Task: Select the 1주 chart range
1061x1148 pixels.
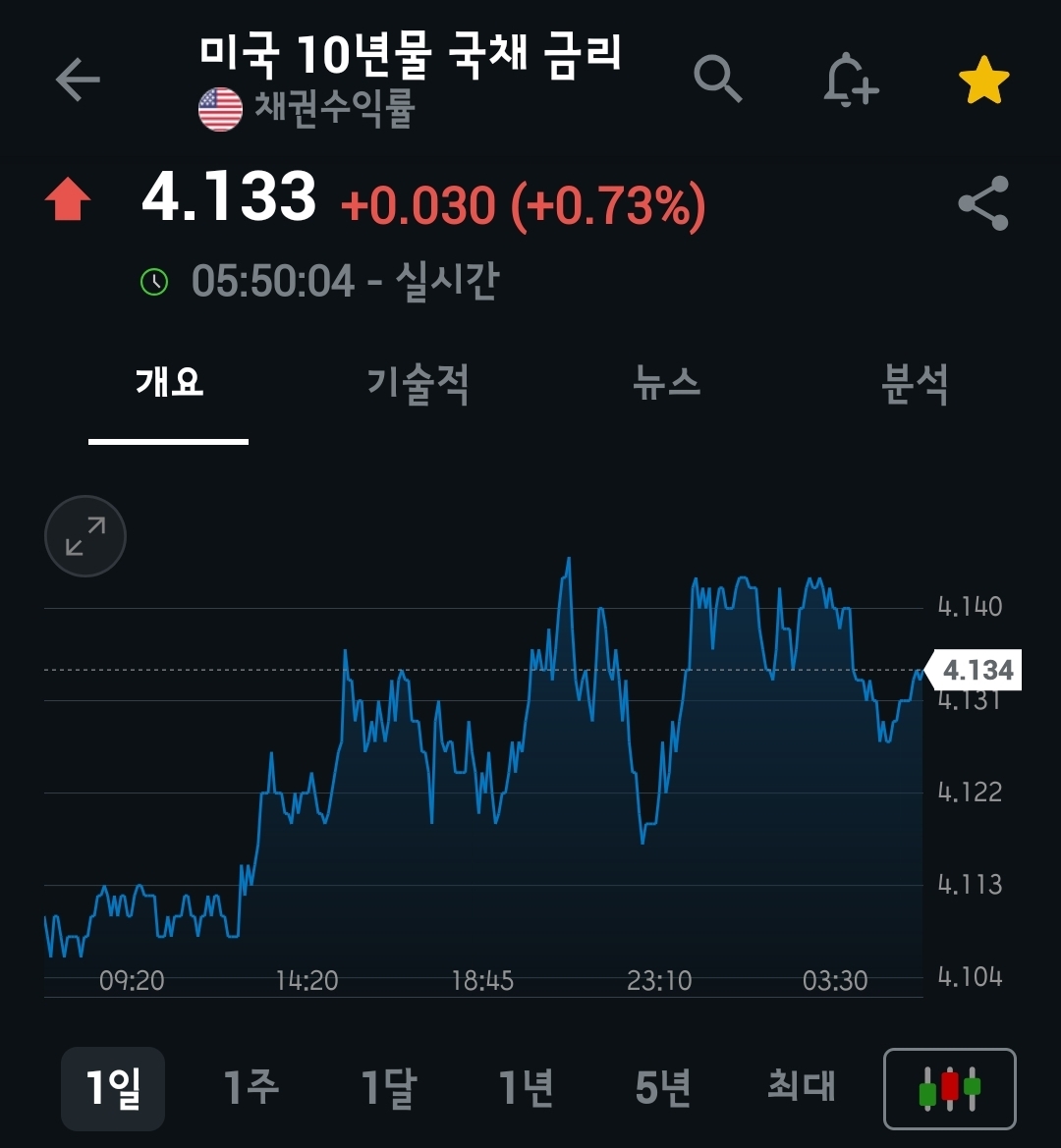Action: point(251,1088)
